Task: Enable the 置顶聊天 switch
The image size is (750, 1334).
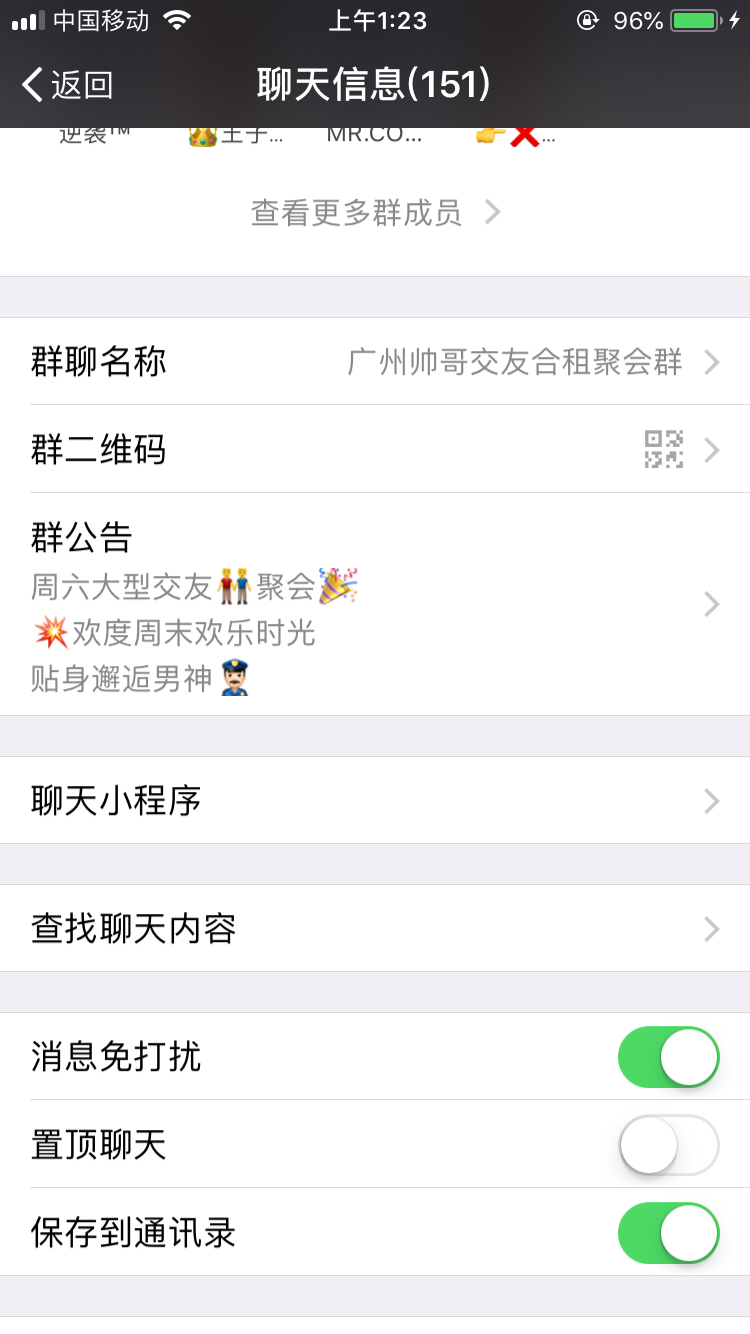Action: click(x=669, y=1145)
